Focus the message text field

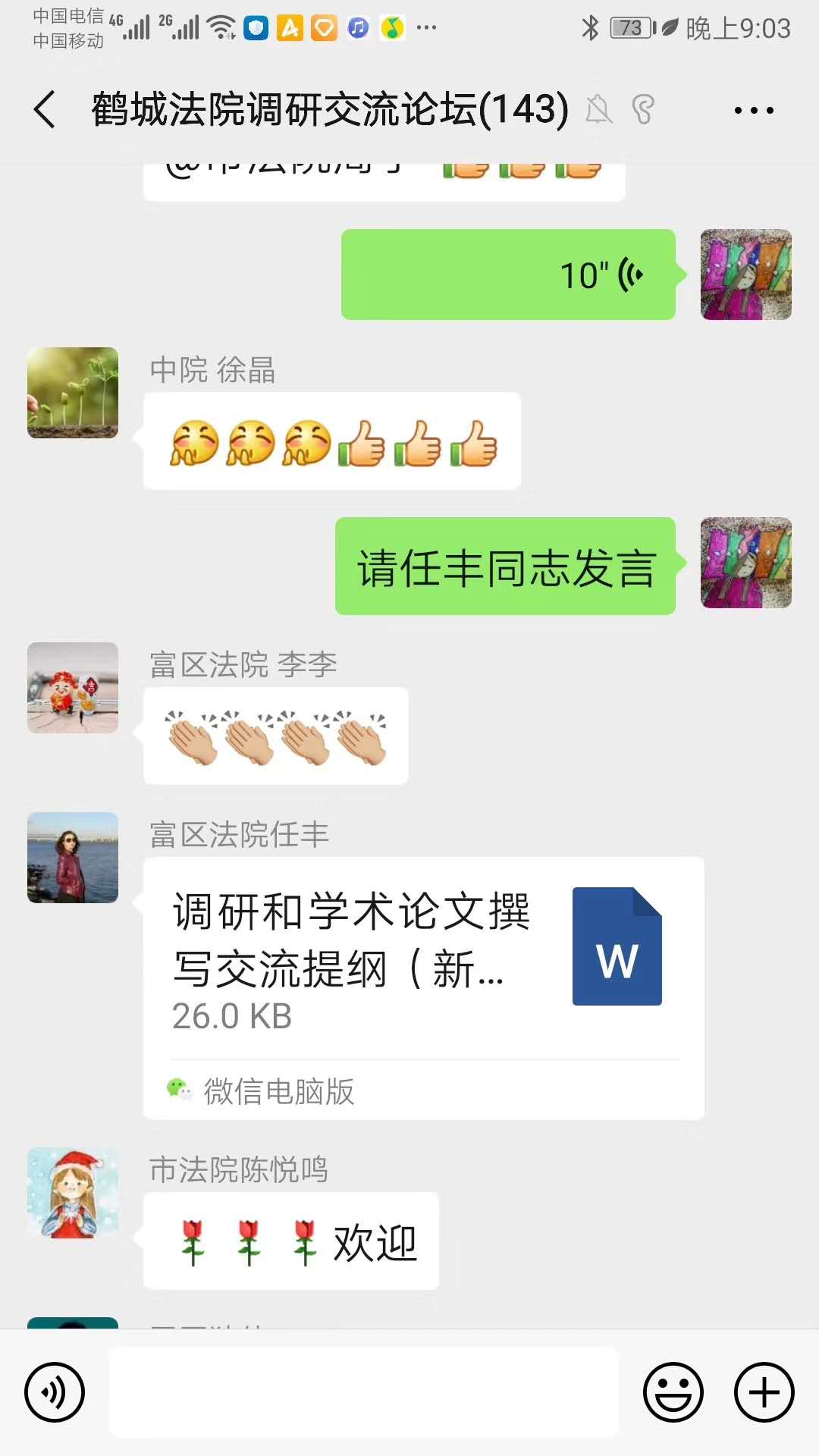(364, 1392)
